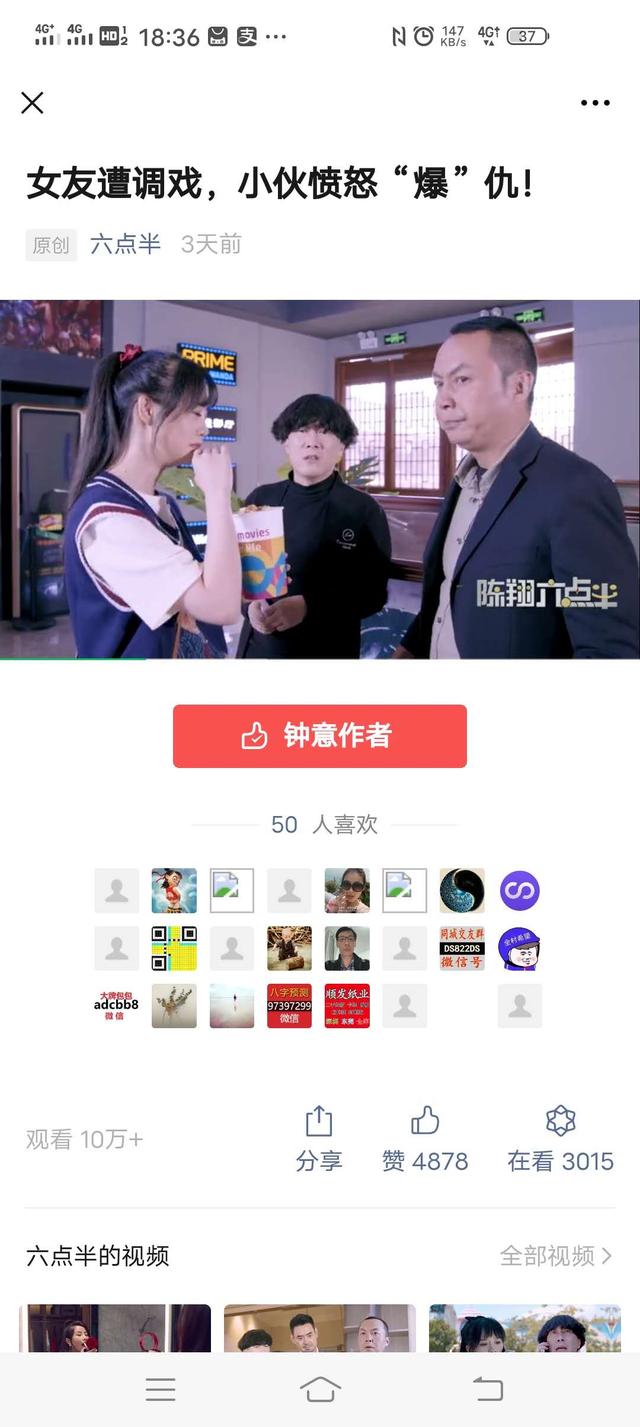The height and width of the screenshot is (1427, 640).
Task: Tap the red 钟意作者 button
Action: coord(320,736)
